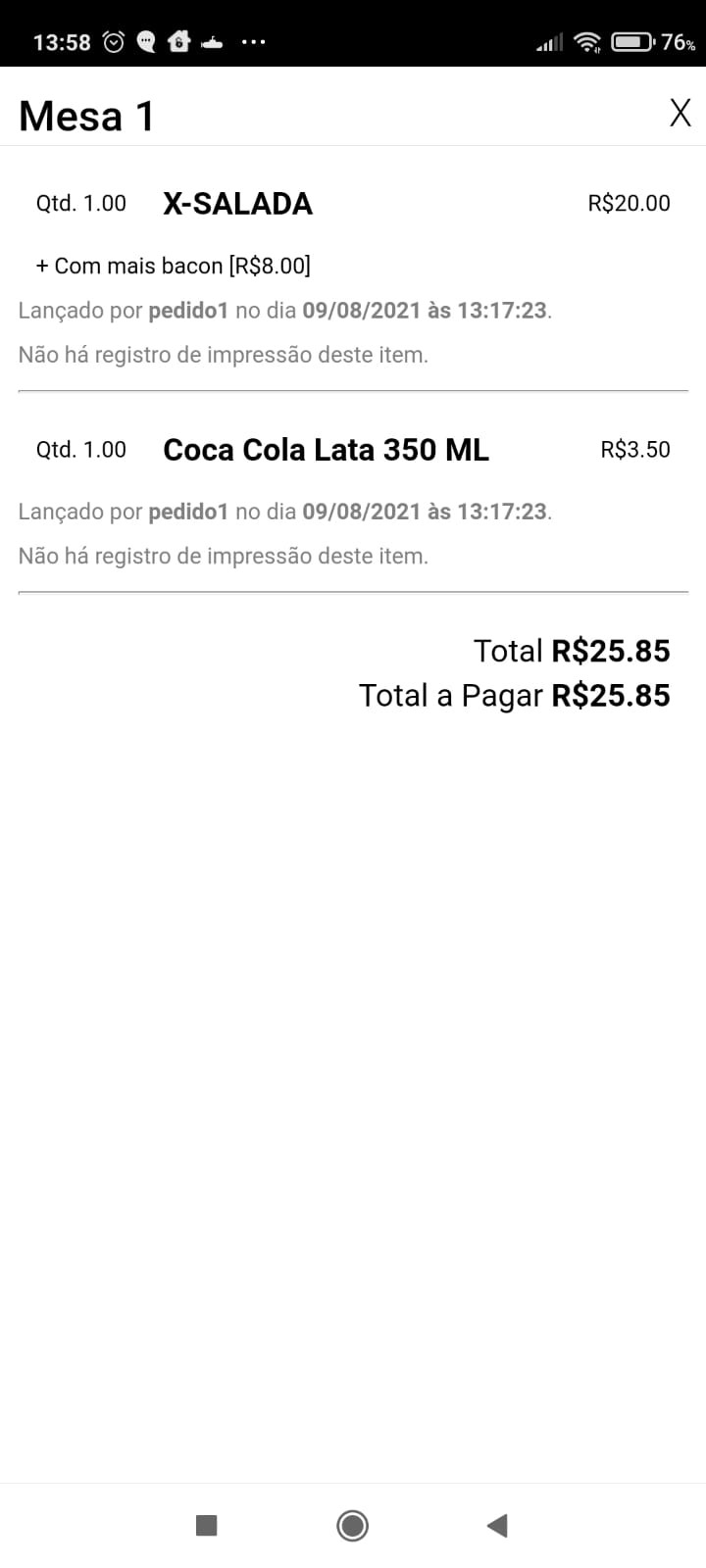The width and height of the screenshot is (706, 1568).
Task: Select the Com mais bacon addition line
Action: click(x=176, y=266)
